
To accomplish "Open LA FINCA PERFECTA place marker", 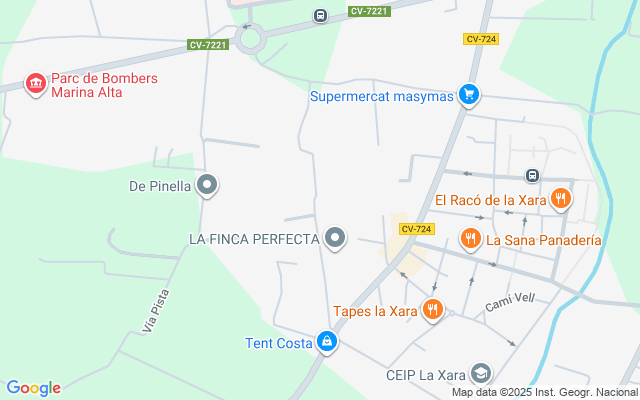I will 336,238.
